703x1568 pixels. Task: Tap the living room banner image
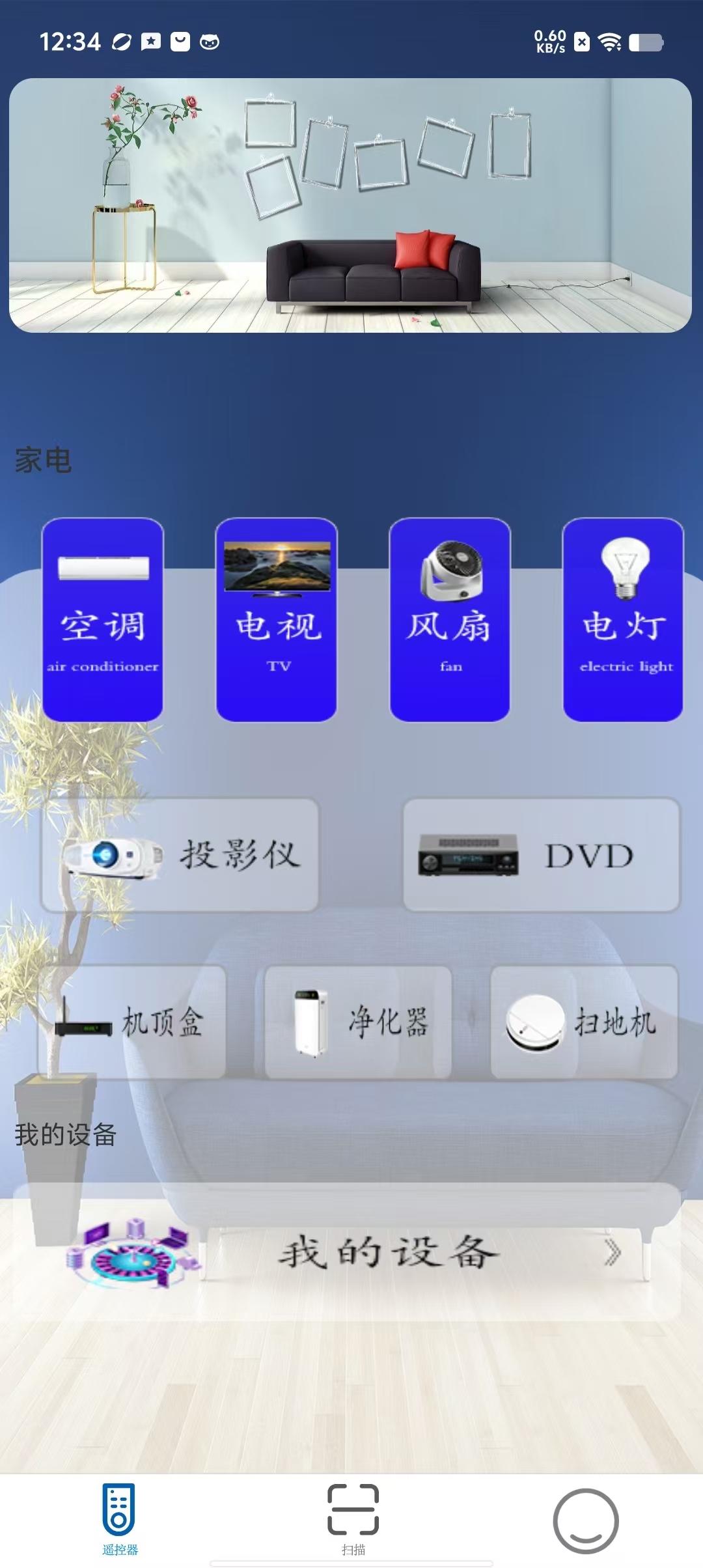coord(350,205)
